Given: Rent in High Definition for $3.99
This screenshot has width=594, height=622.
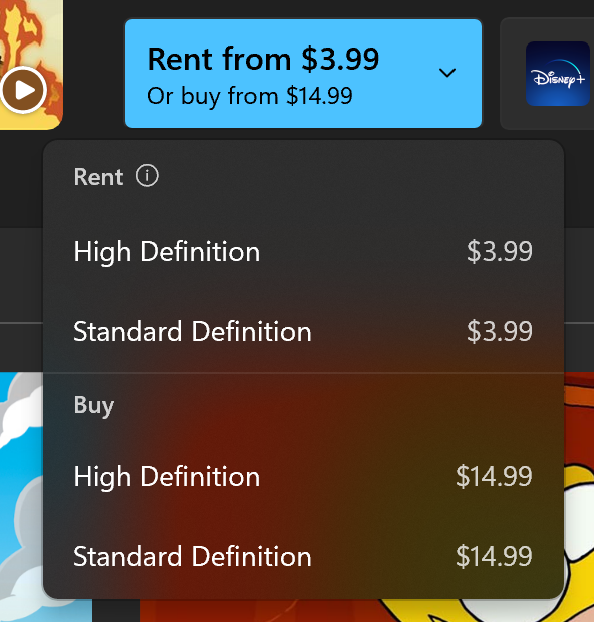Looking at the screenshot, I should (x=303, y=251).
